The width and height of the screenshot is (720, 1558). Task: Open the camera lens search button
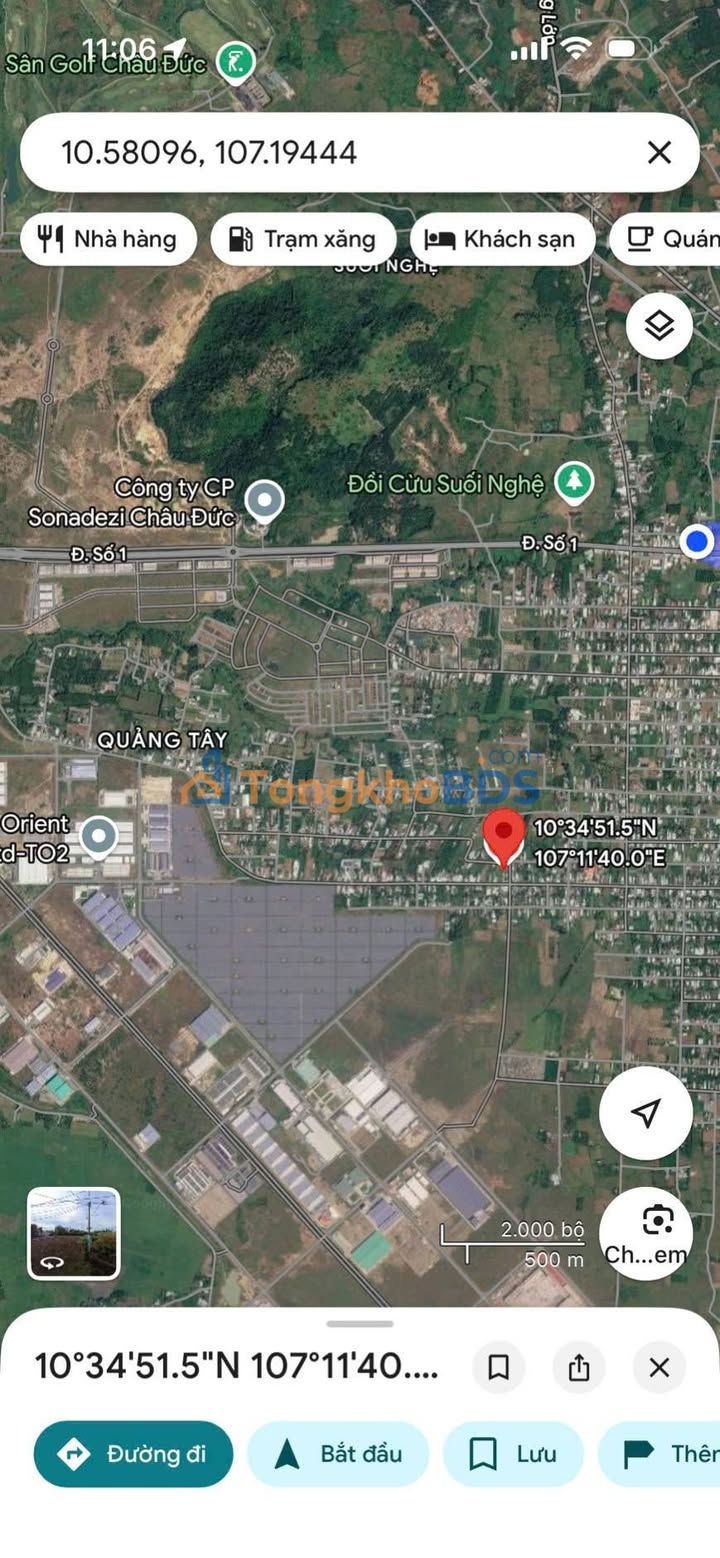[658, 1232]
